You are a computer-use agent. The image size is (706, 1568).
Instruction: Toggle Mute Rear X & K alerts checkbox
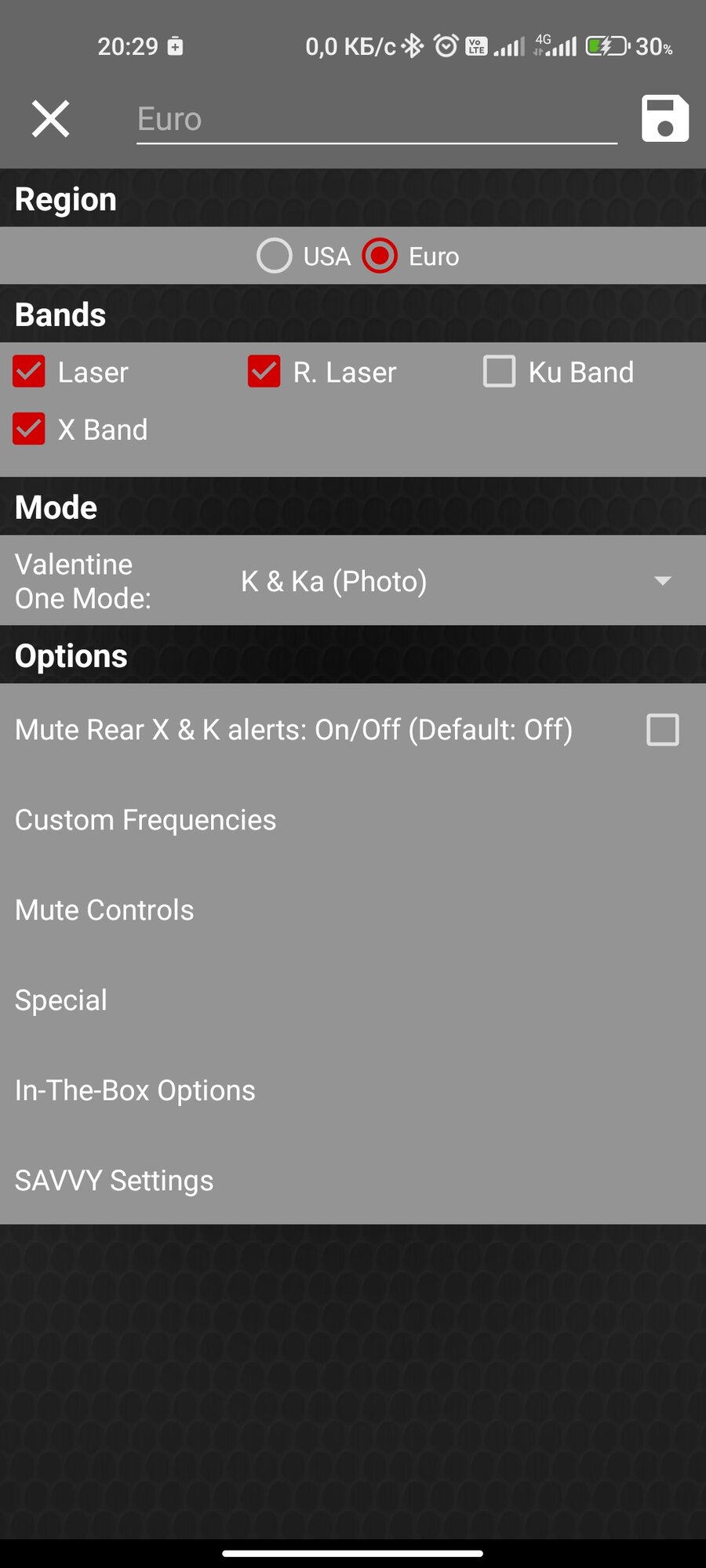[663, 730]
